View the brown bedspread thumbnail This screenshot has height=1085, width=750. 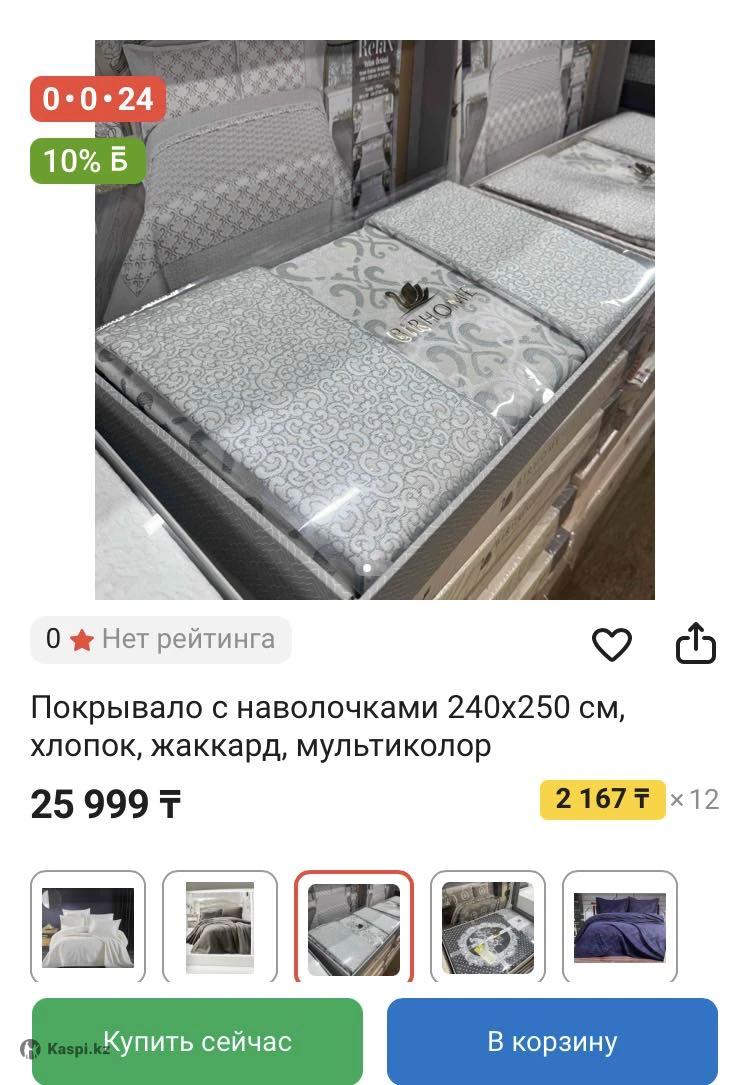pos(220,926)
